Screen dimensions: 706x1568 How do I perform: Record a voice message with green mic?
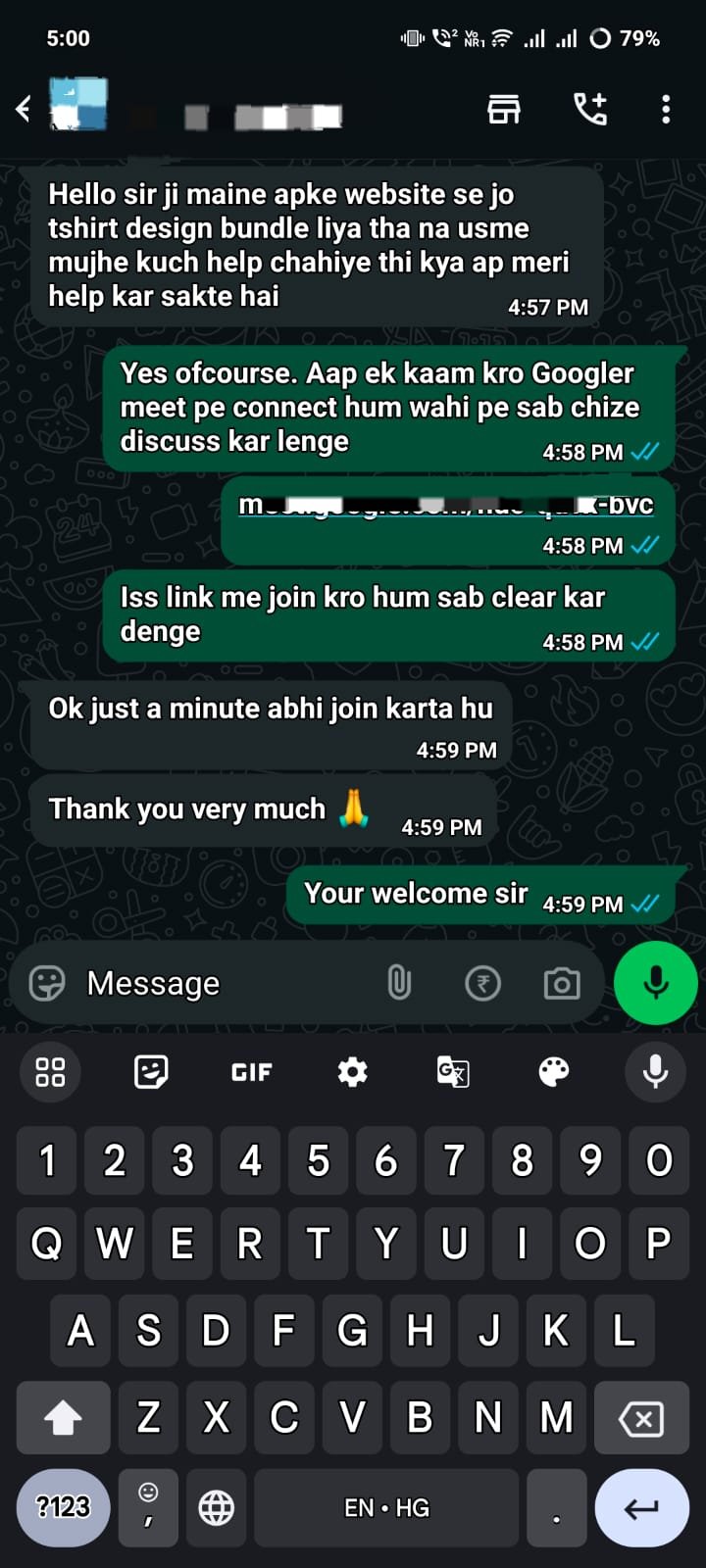[655, 983]
